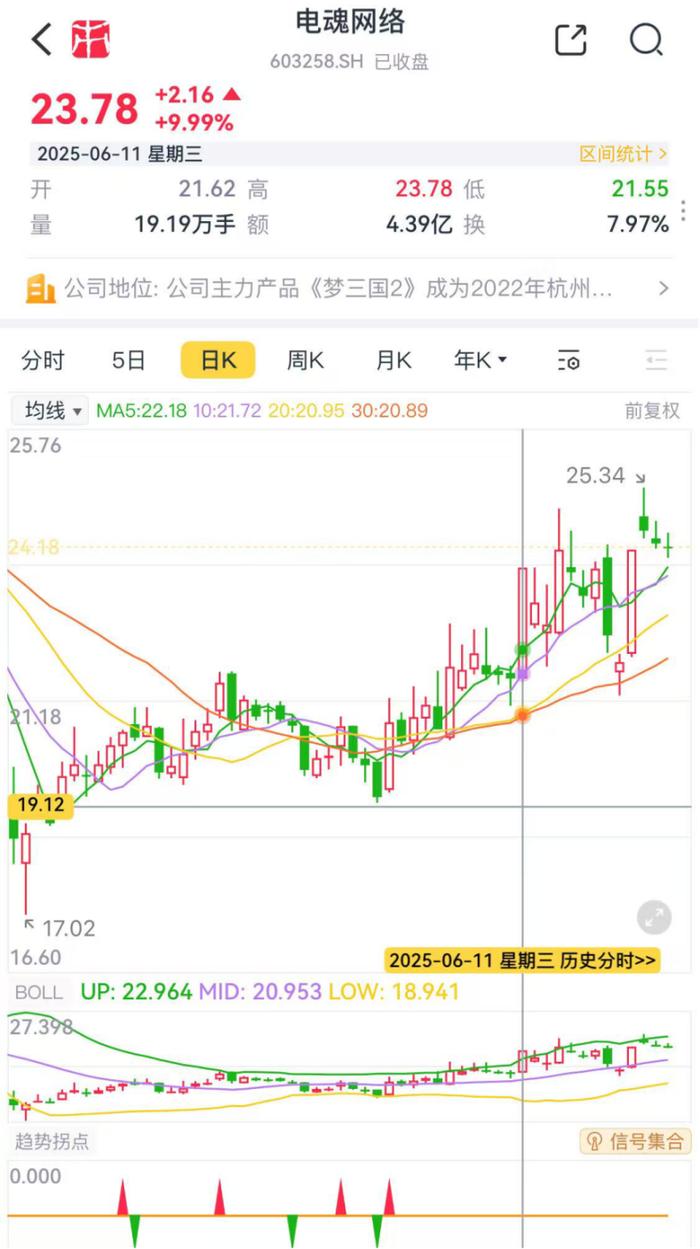
Task: Open the 公司地位 company info row
Action: 348,289
